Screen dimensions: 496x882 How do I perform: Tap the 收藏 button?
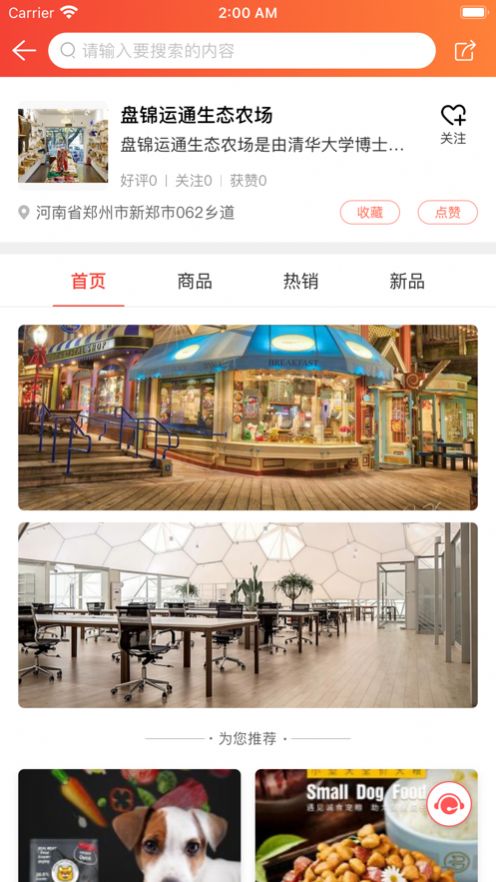pyautogui.click(x=369, y=213)
